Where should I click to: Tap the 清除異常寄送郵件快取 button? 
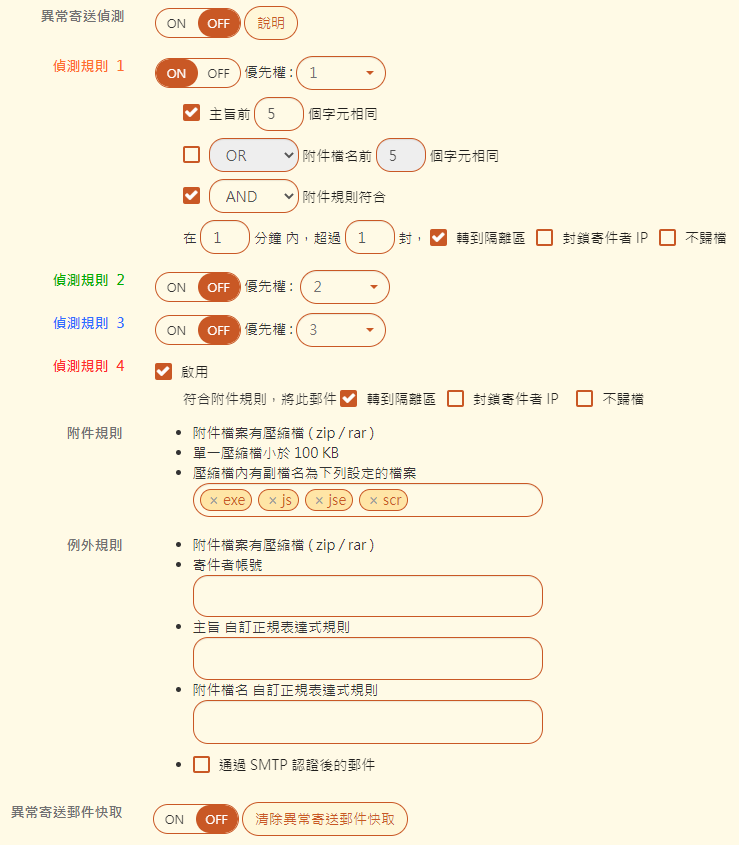tap(325, 819)
